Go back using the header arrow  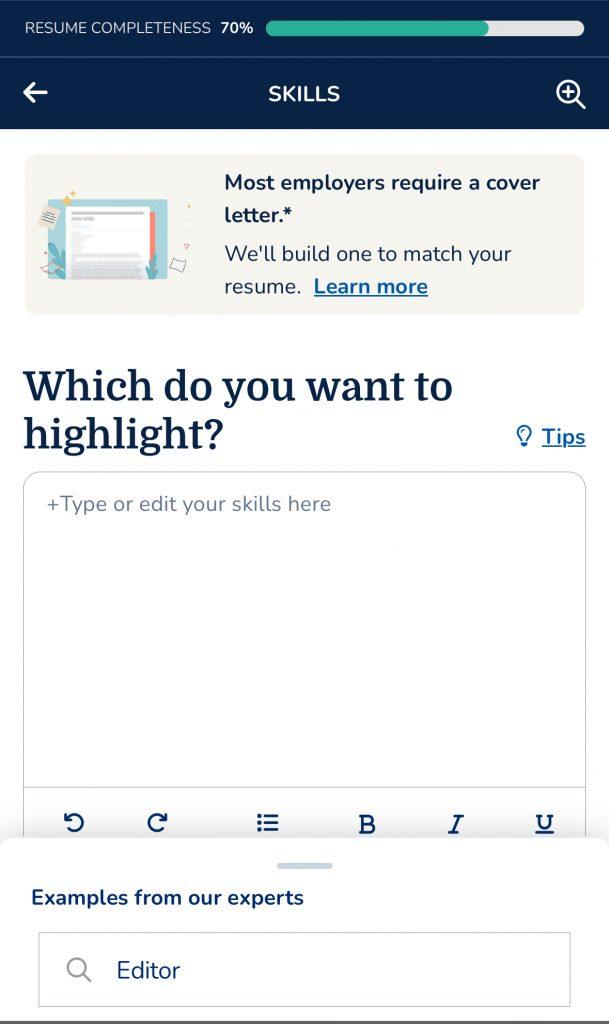(36, 93)
